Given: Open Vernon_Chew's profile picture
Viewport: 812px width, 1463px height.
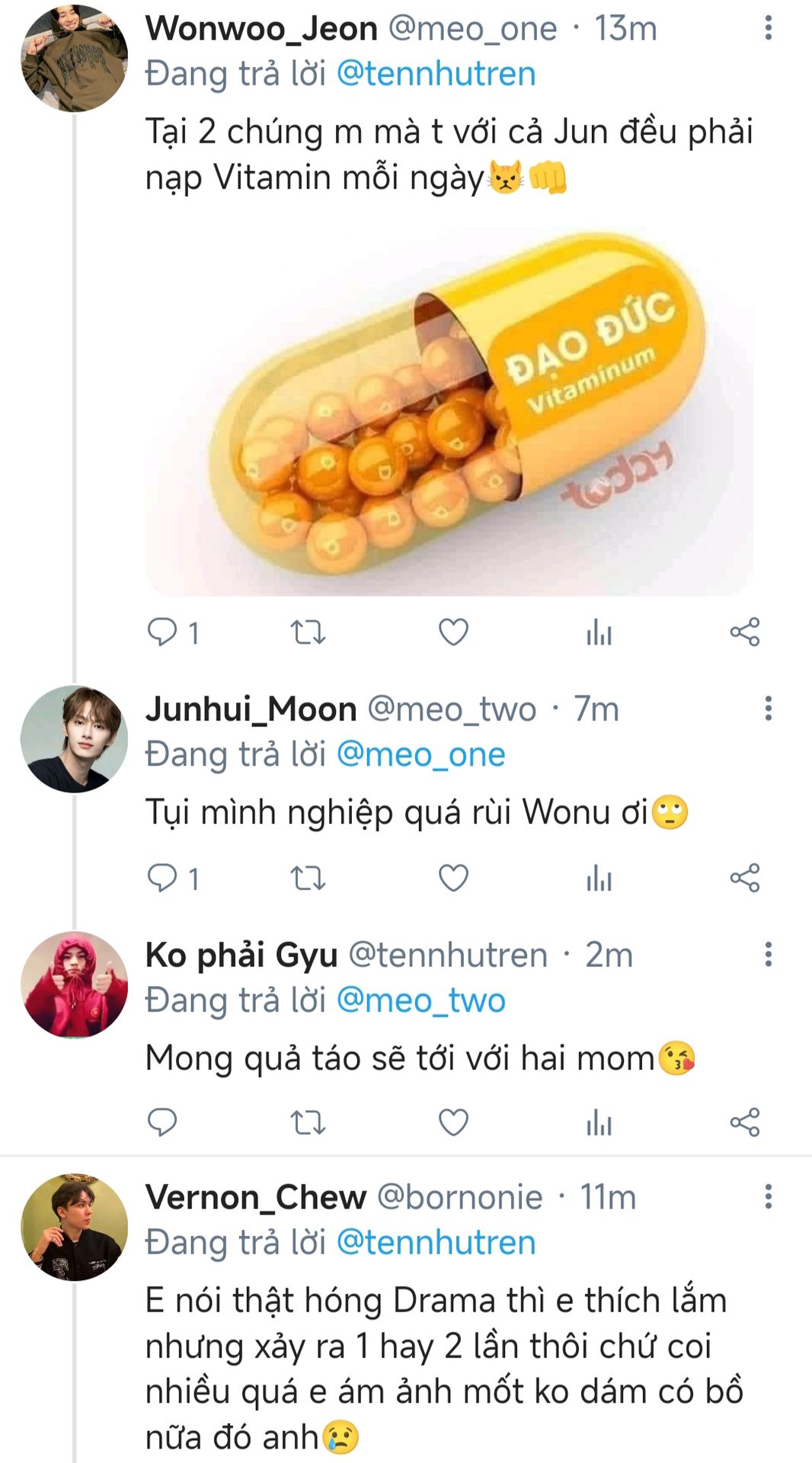Looking at the screenshot, I should coord(74,1226).
